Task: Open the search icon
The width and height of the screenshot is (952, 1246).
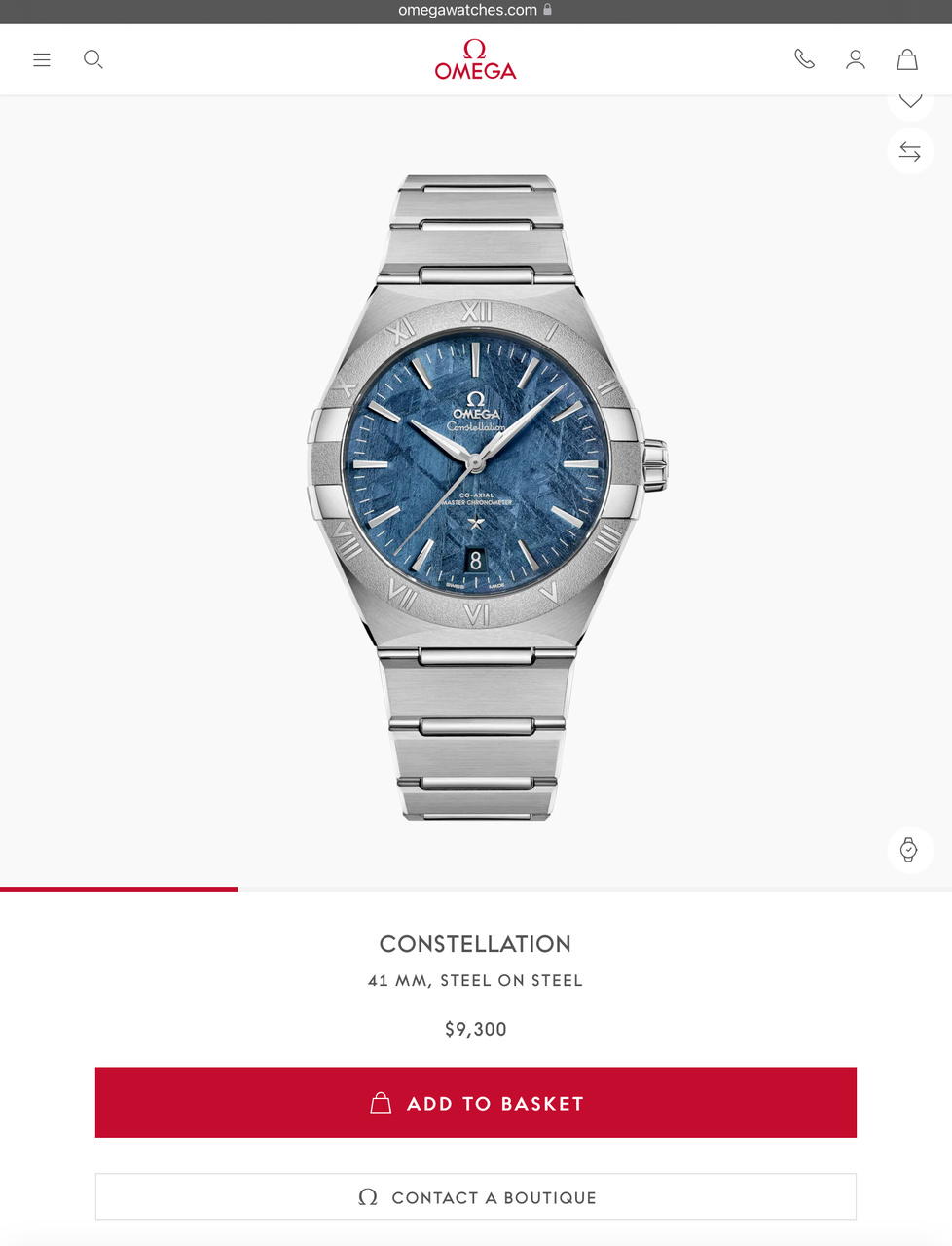Action: point(92,59)
